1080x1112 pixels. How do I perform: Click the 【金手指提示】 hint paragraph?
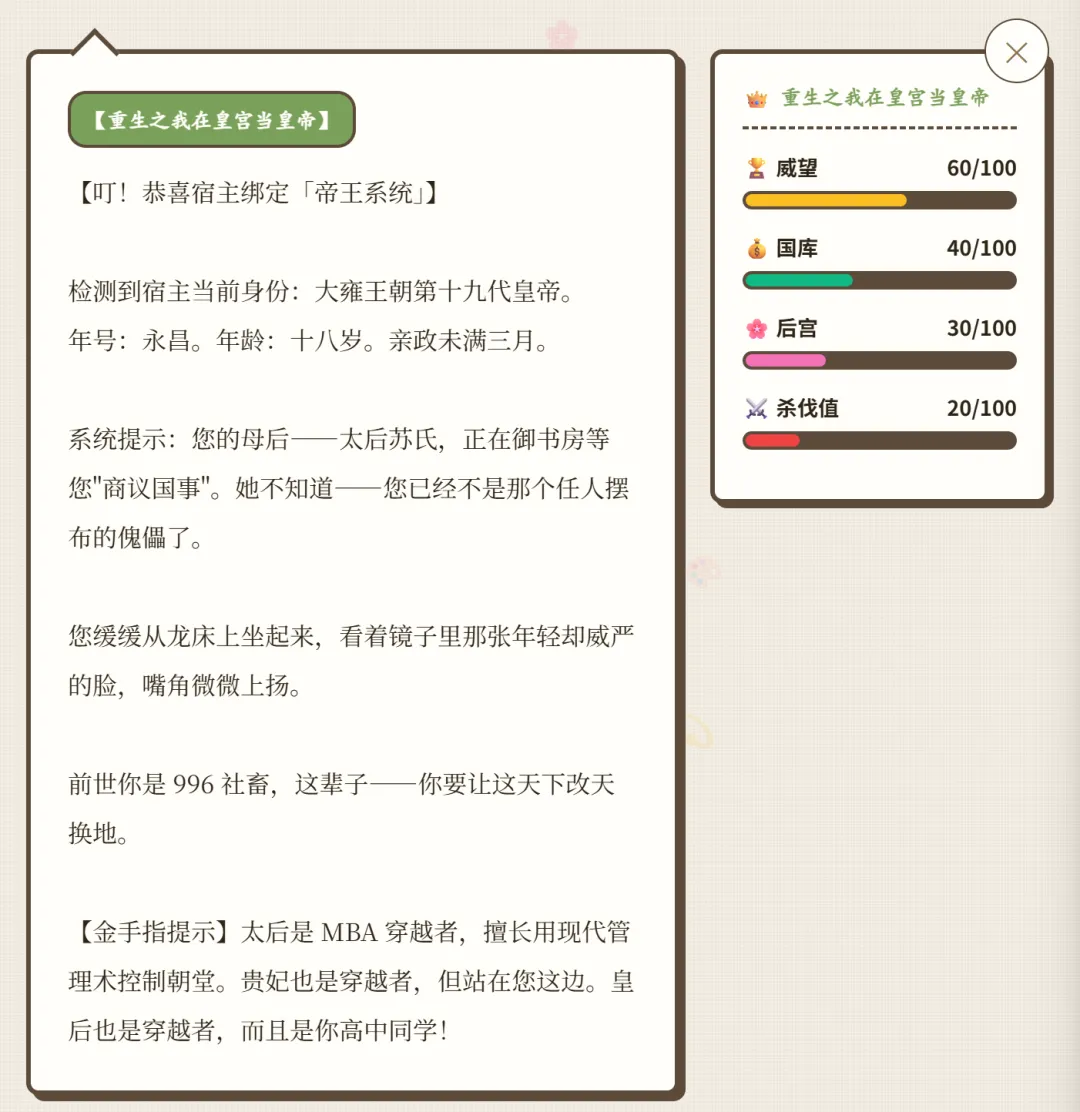point(350,975)
